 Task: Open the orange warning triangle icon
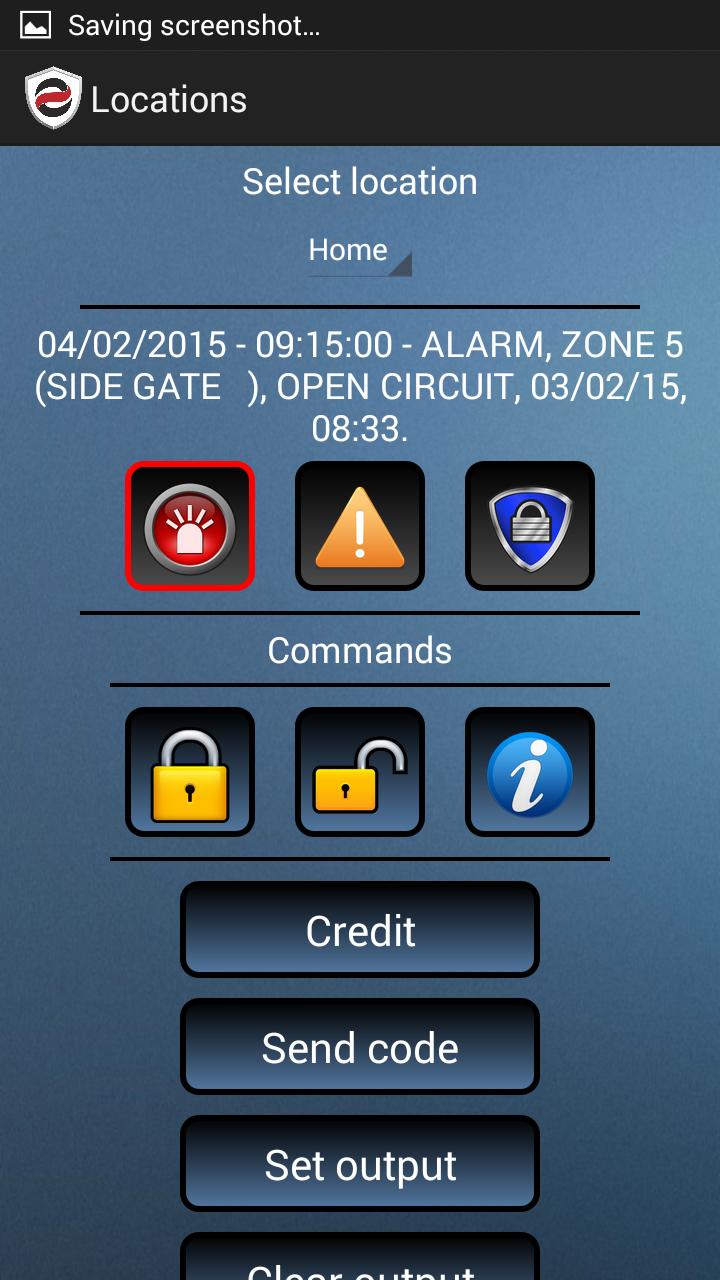(x=360, y=526)
